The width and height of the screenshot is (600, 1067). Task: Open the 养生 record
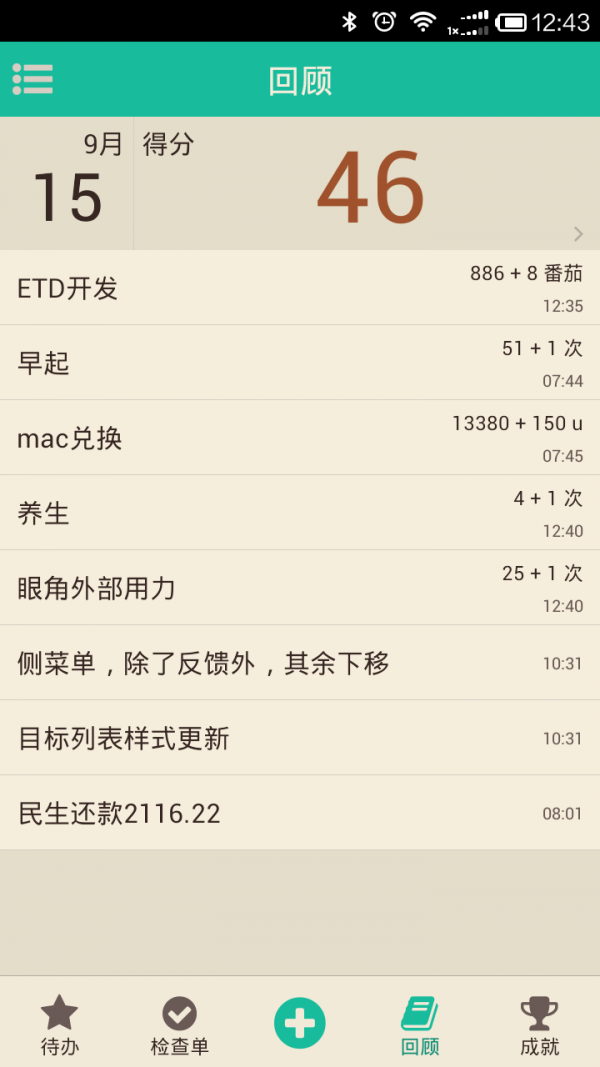click(300, 513)
